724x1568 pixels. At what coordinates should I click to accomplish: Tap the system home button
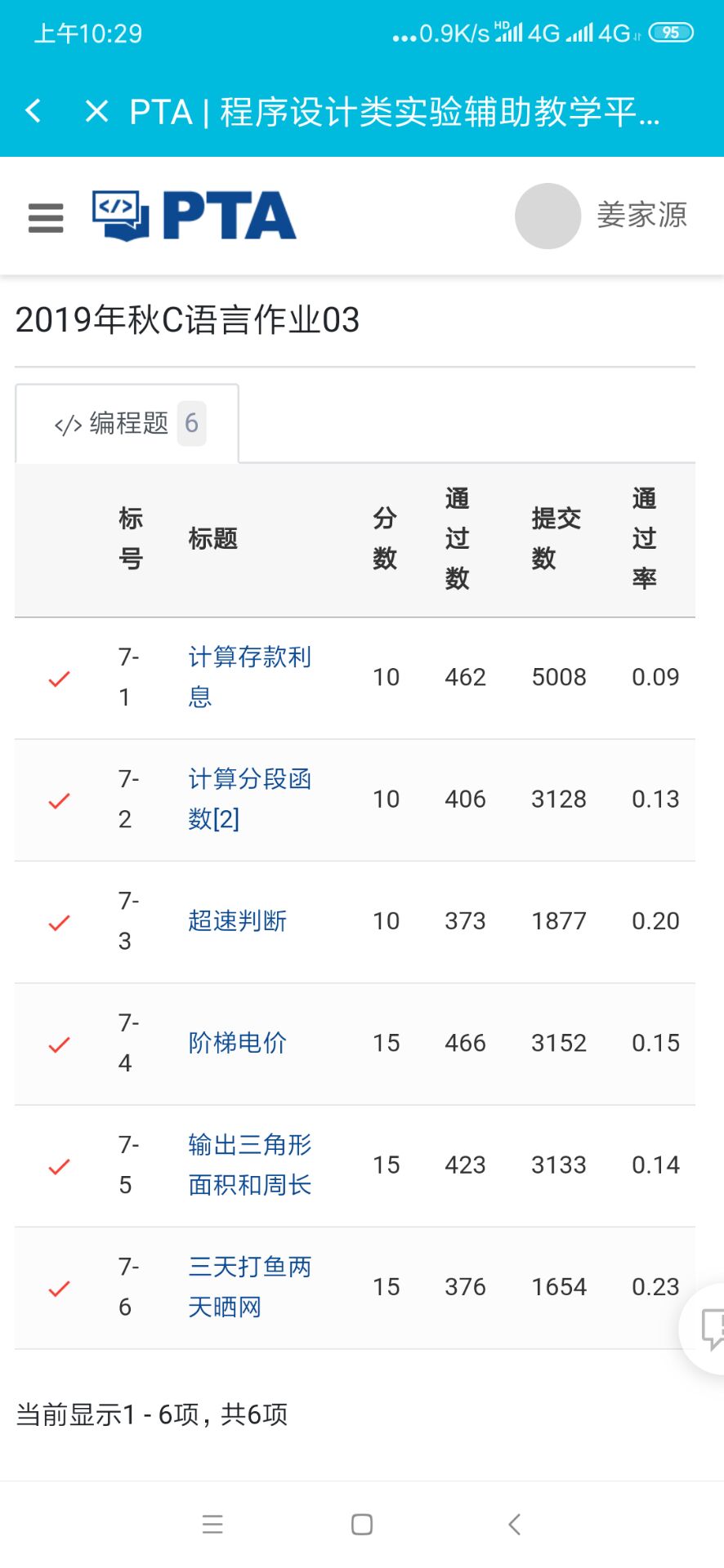click(362, 1524)
